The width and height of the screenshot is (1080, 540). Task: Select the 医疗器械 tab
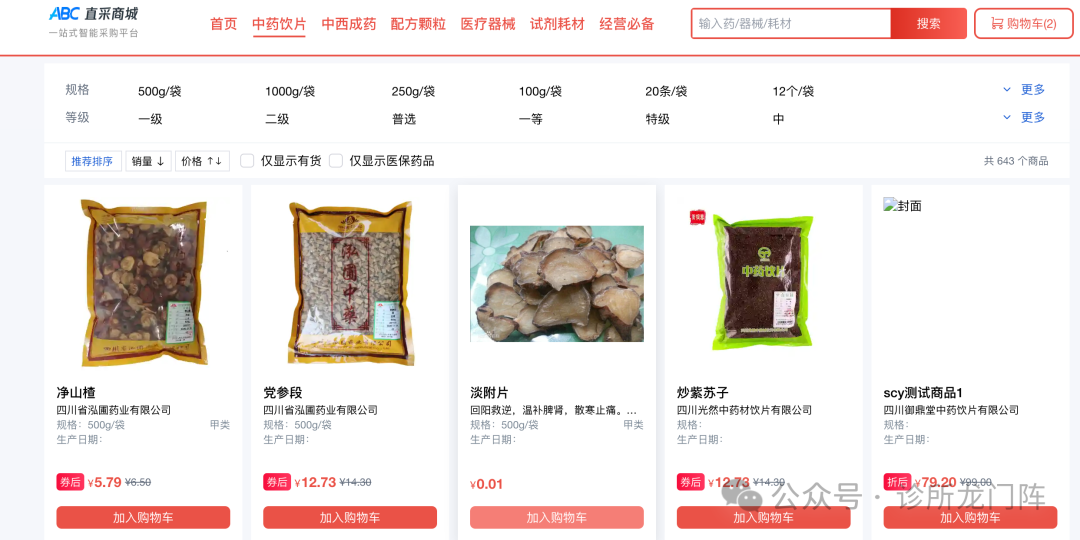pyautogui.click(x=487, y=24)
